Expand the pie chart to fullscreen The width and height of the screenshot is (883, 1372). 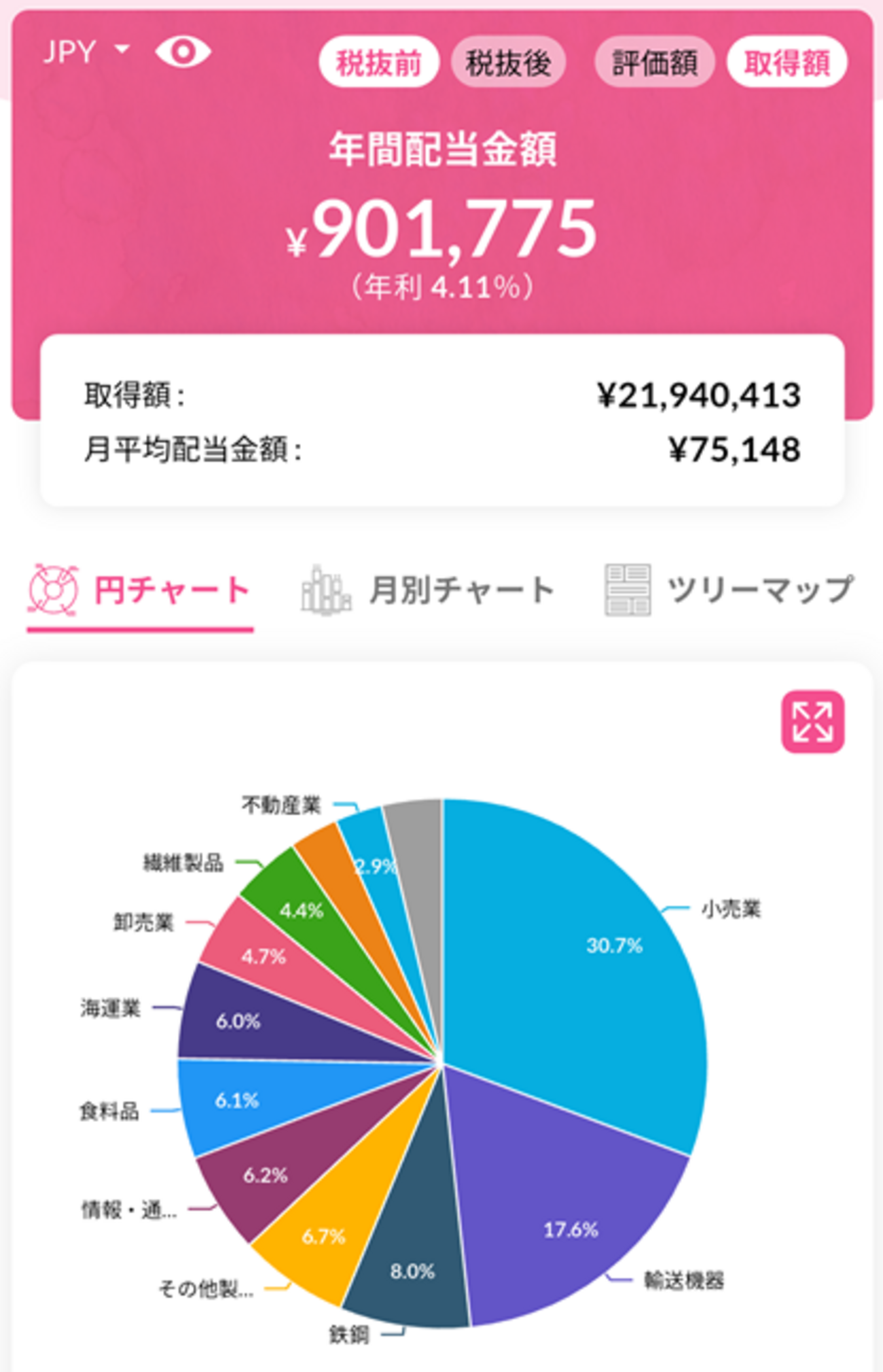(x=812, y=721)
